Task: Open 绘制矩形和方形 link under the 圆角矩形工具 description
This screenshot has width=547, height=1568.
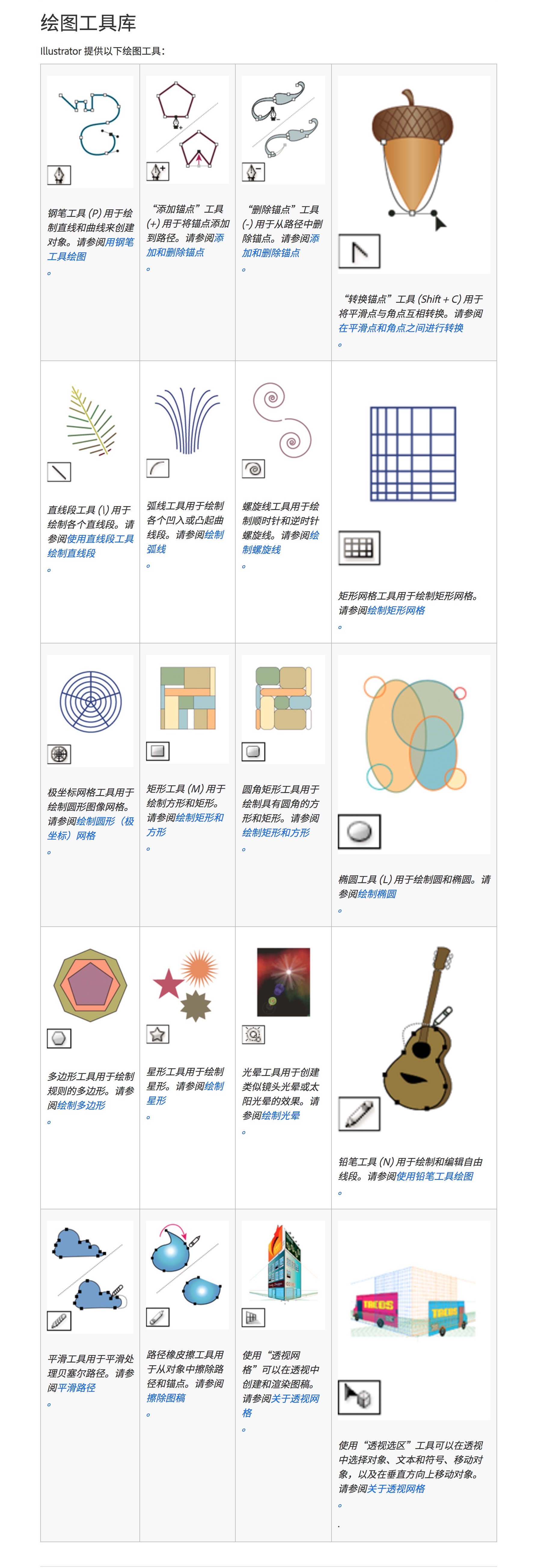Action: click(276, 833)
